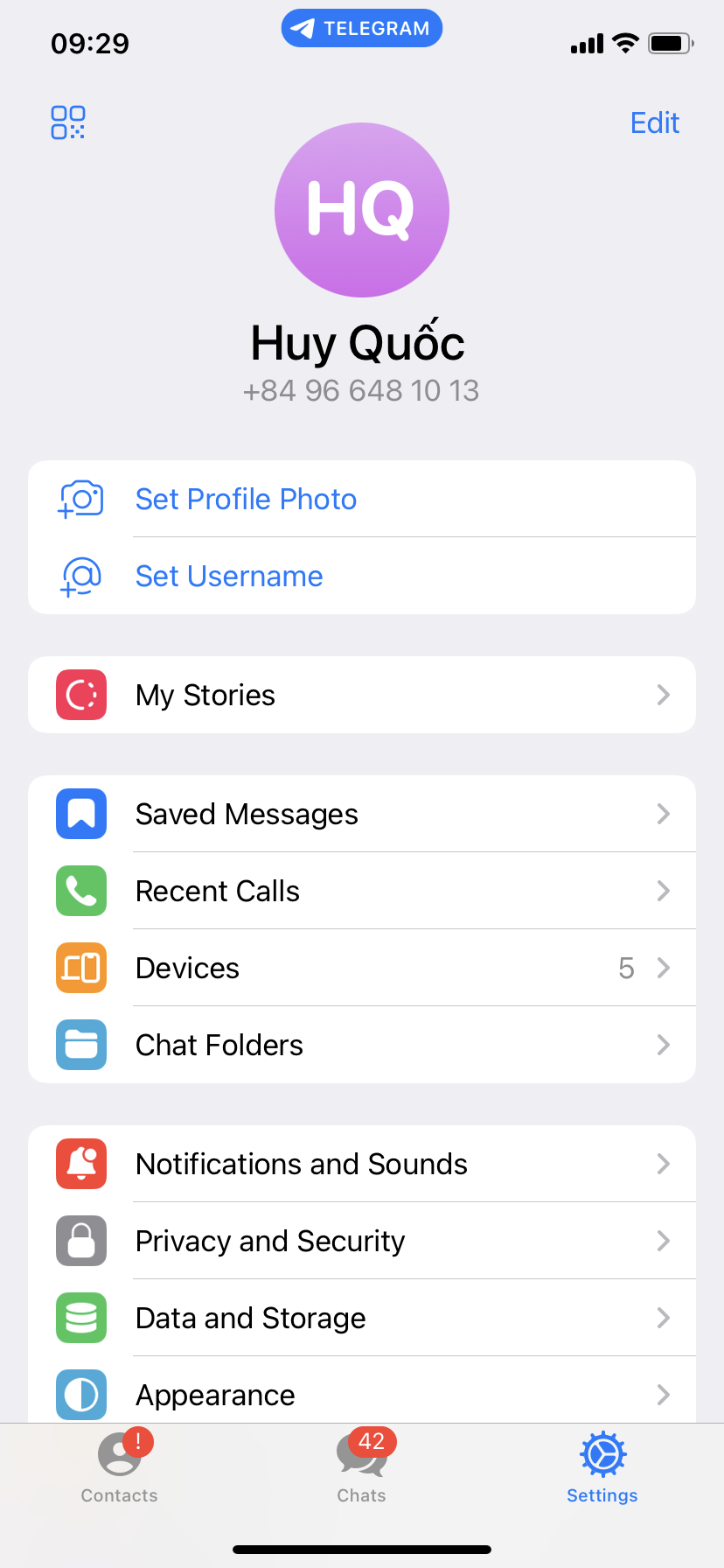
Task: Select Set Username option
Action: pos(229,576)
